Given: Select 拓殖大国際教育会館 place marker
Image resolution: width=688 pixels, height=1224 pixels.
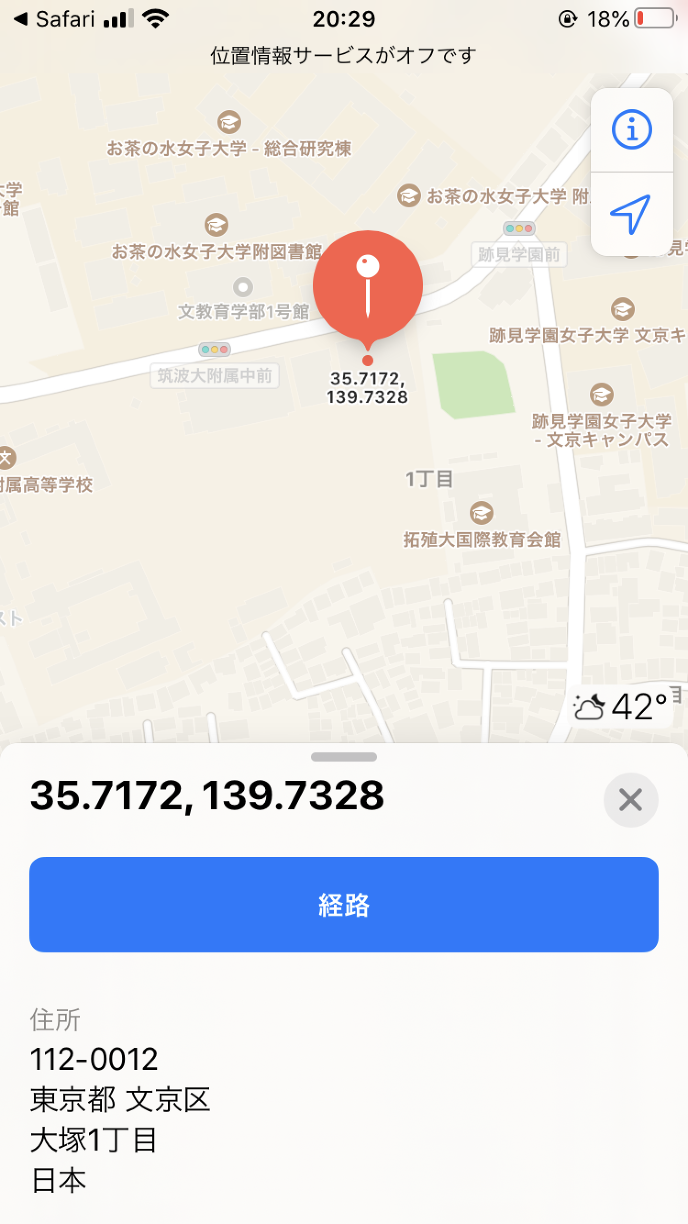Looking at the screenshot, I should coord(482,513).
